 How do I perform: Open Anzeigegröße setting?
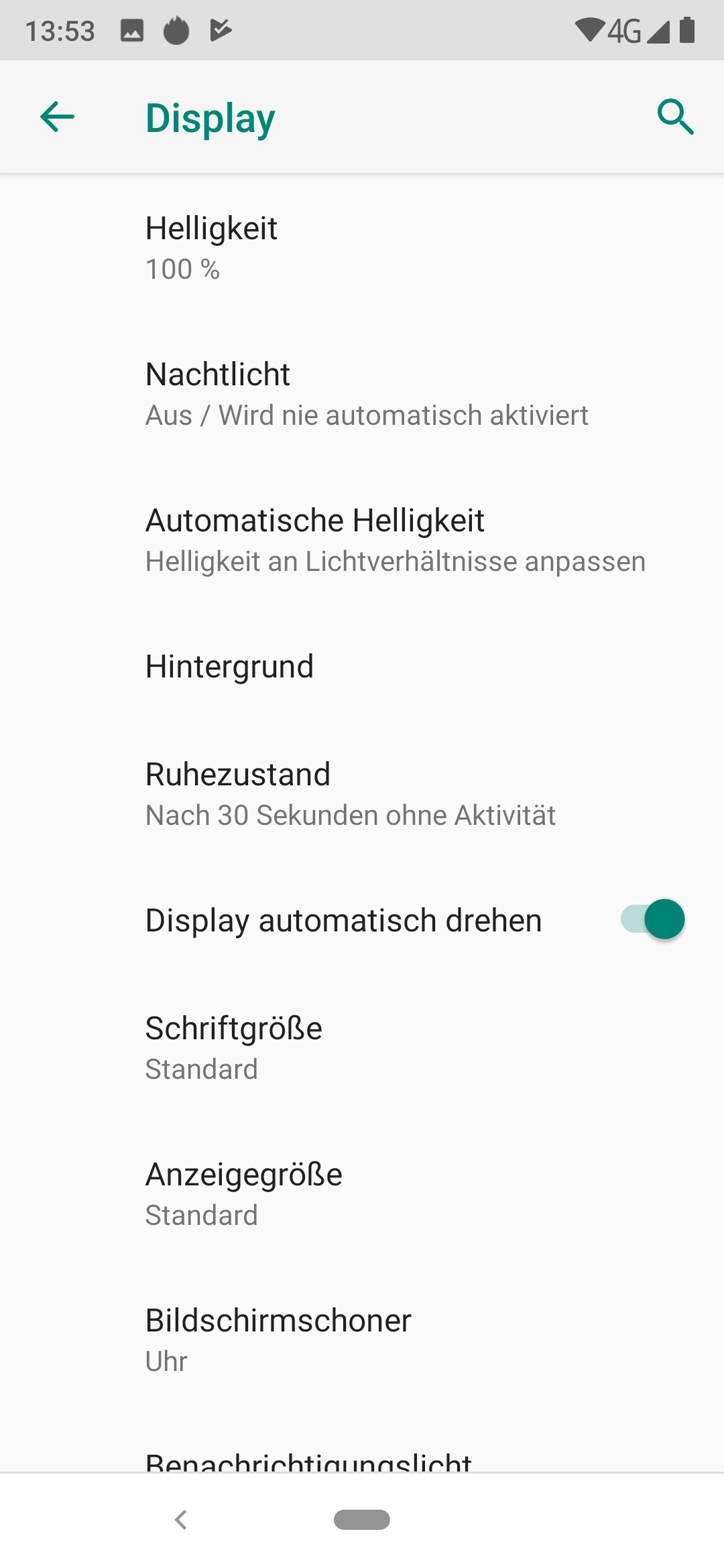pyautogui.click(x=362, y=1194)
